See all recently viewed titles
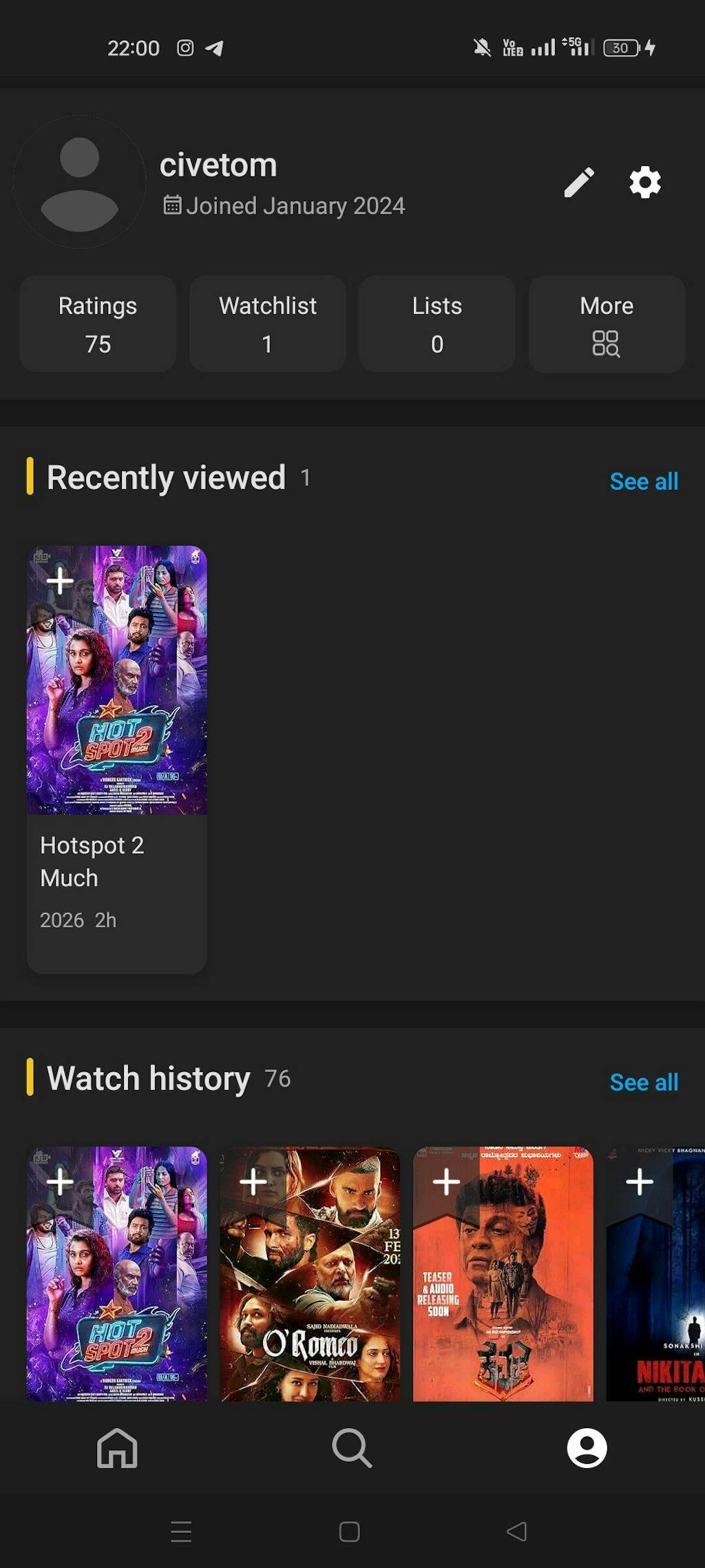Image resolution: width=705 pixels, height=1568 pixels. [644, 482]
